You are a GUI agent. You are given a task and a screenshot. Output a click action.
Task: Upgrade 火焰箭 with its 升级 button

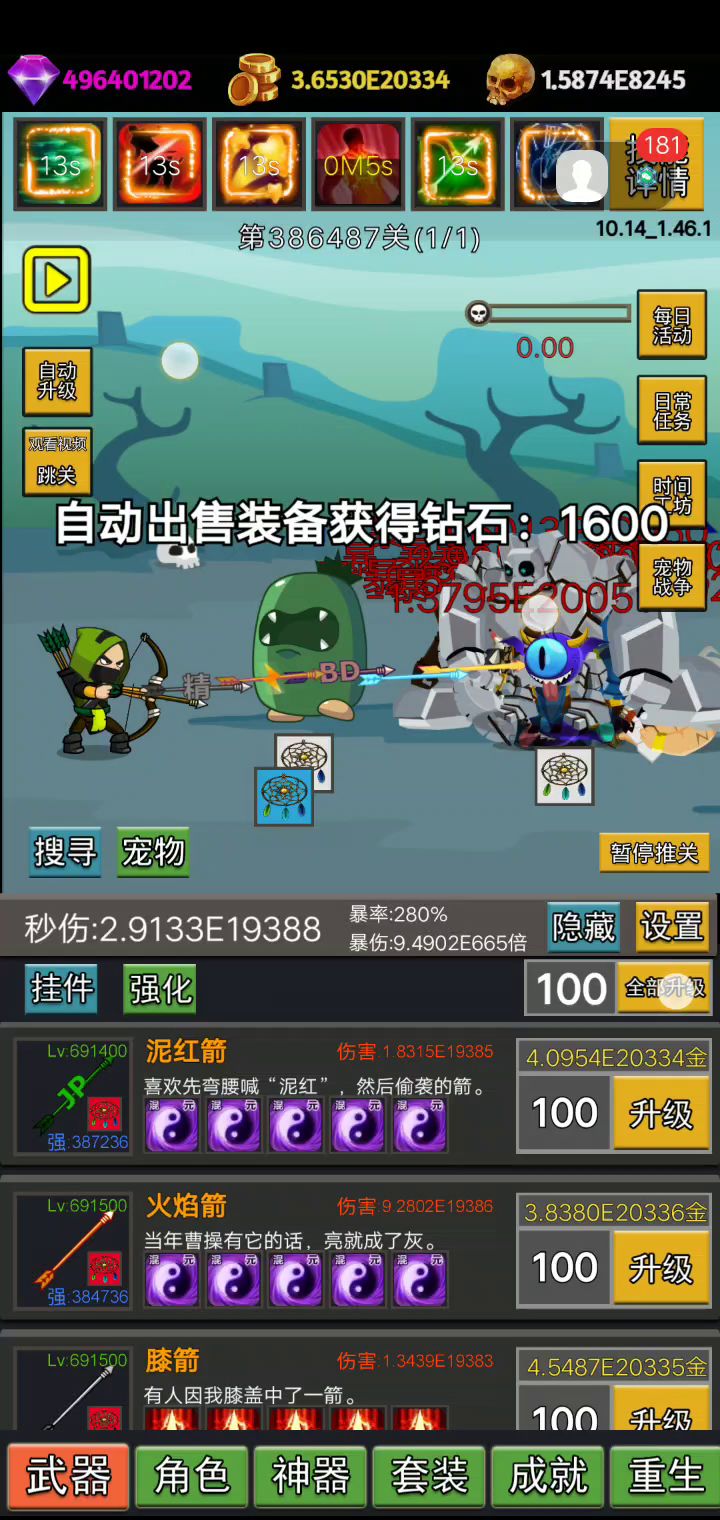click(x=660, y=1269)
